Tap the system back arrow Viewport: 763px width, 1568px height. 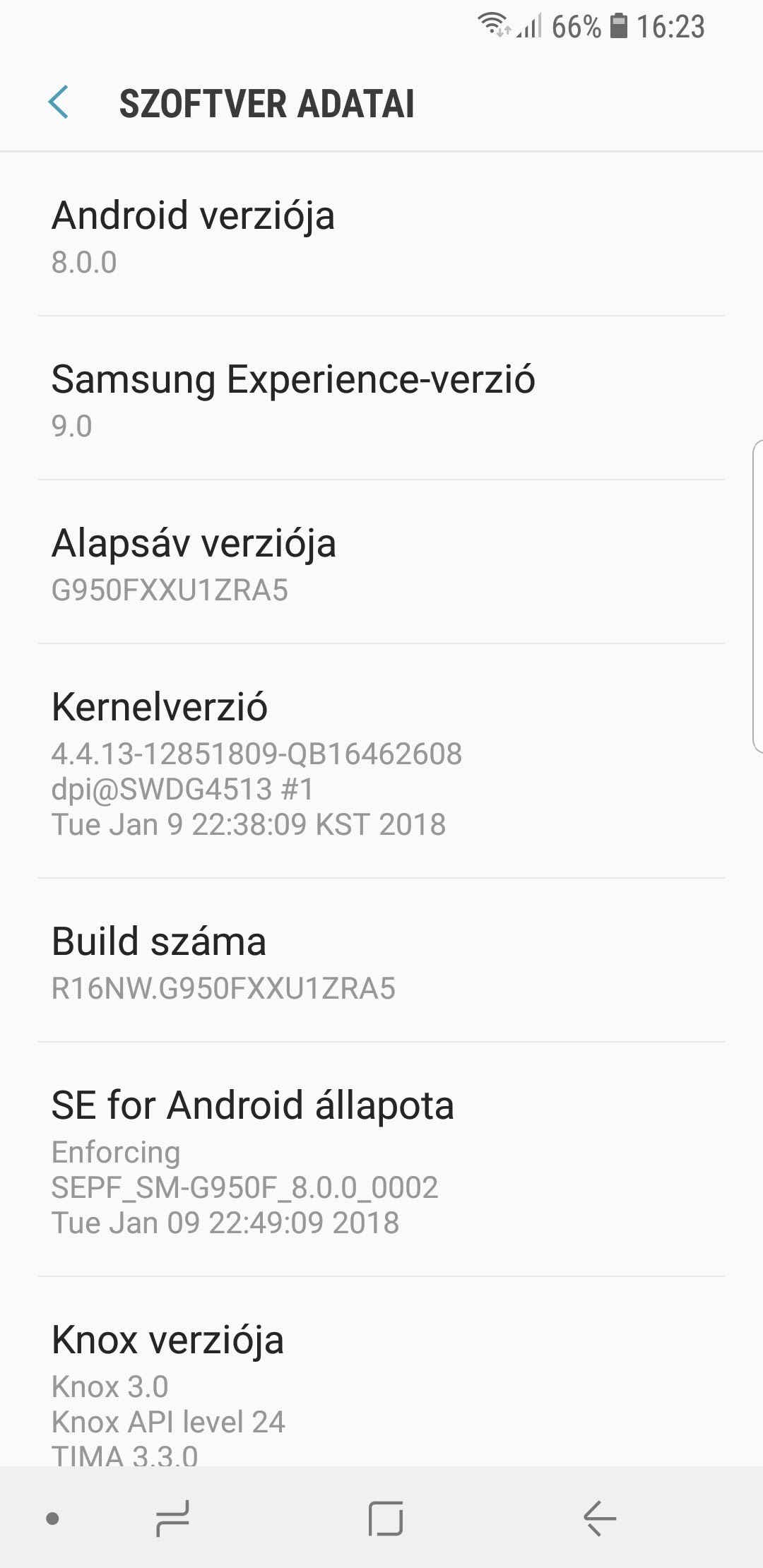[600, 1519]
